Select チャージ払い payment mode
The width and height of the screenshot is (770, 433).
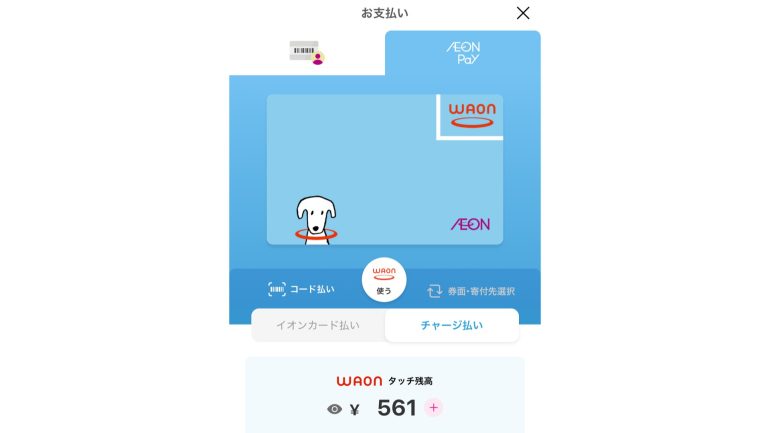(452, 325)
